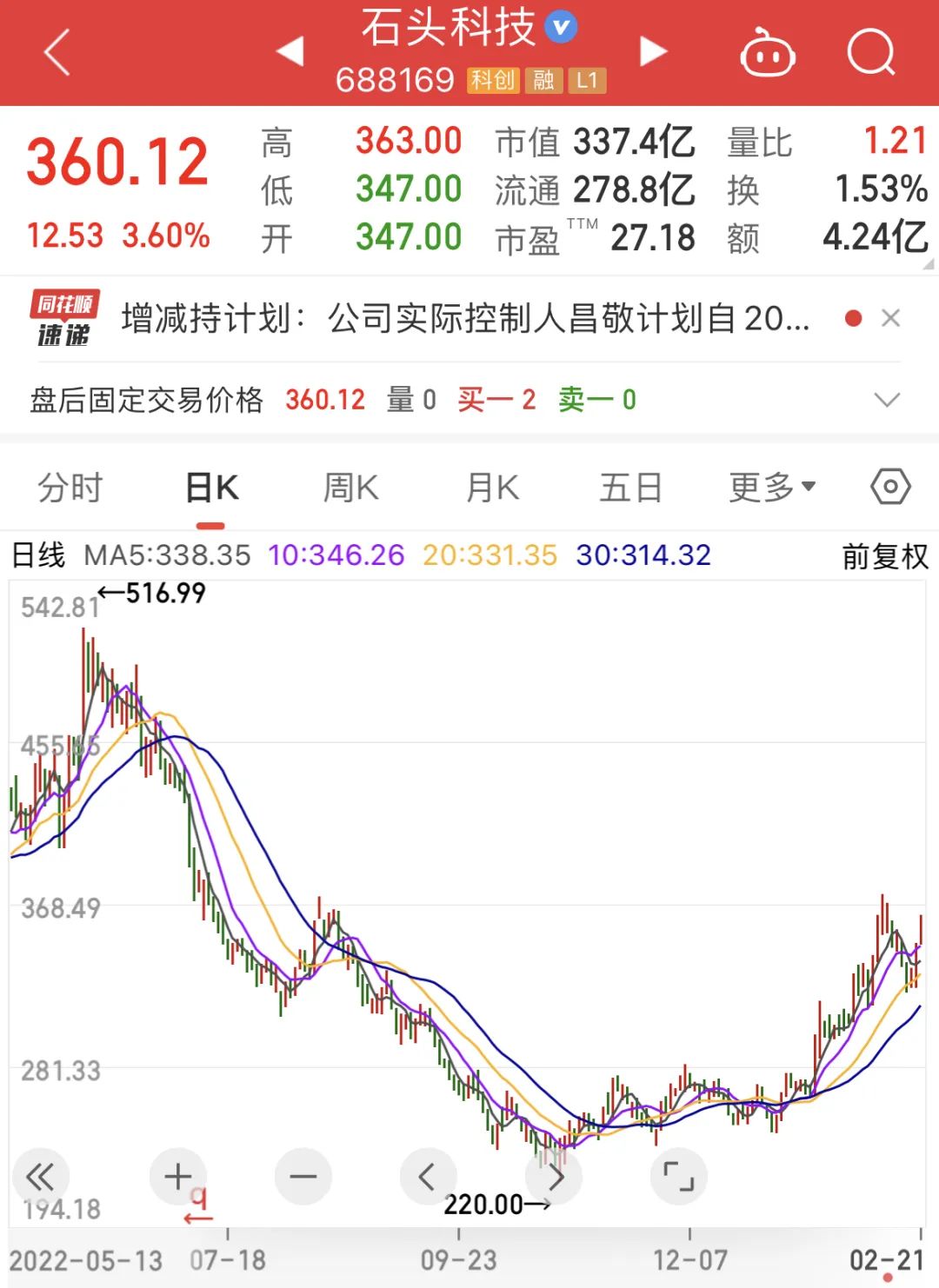Viewport: 939px width, 1288px height.
Task: Zoom out the K-line chart with minus
Action: pos(303,1177)
